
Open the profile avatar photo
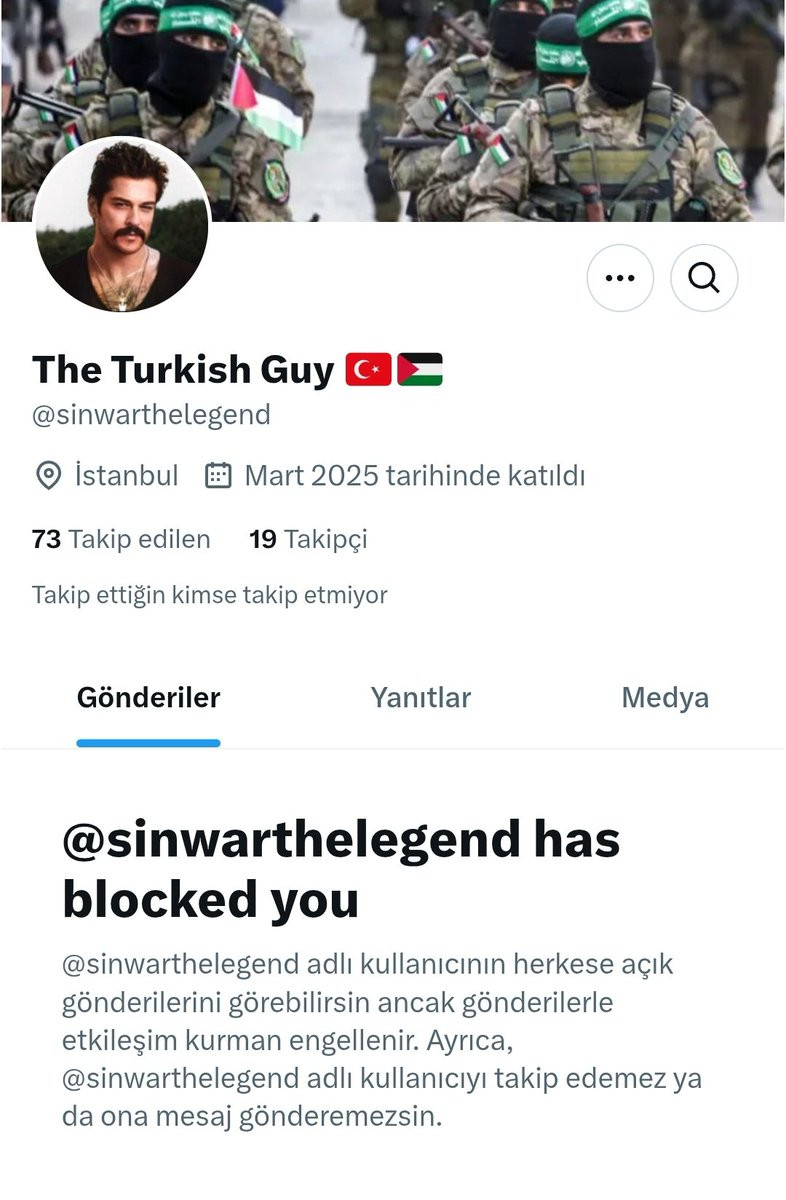[121, 225]
